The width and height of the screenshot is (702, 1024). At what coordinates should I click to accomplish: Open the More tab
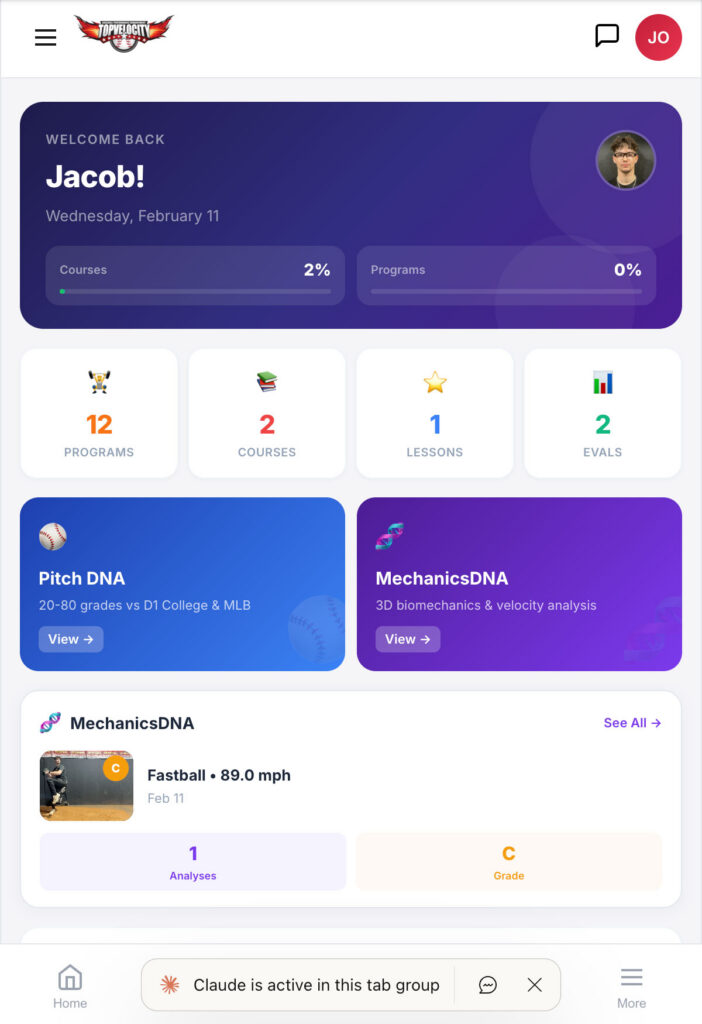click(x=631, y=987)
